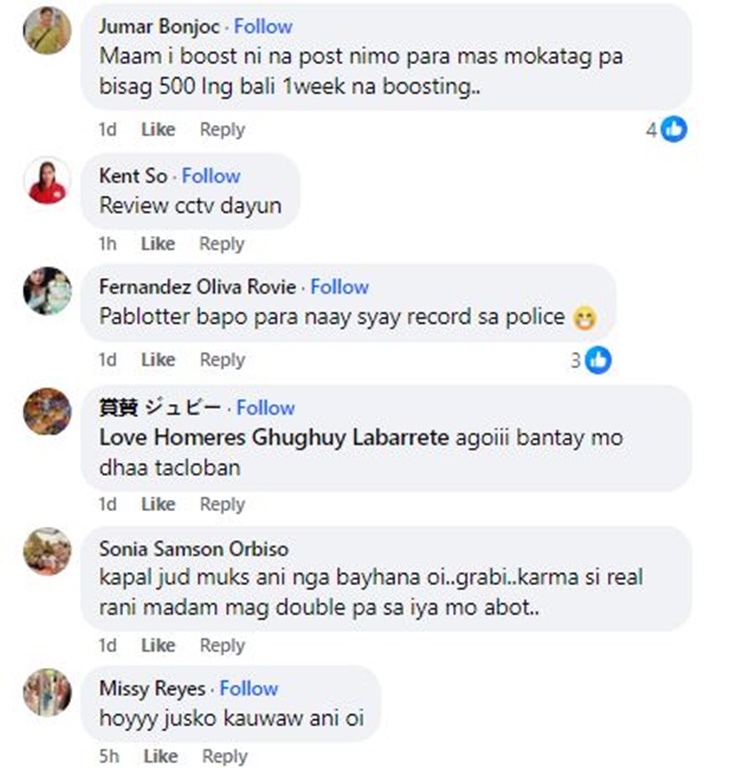Reply to the comment mentioning tacloban
This screenshot has width=750, height=768.
222,505
